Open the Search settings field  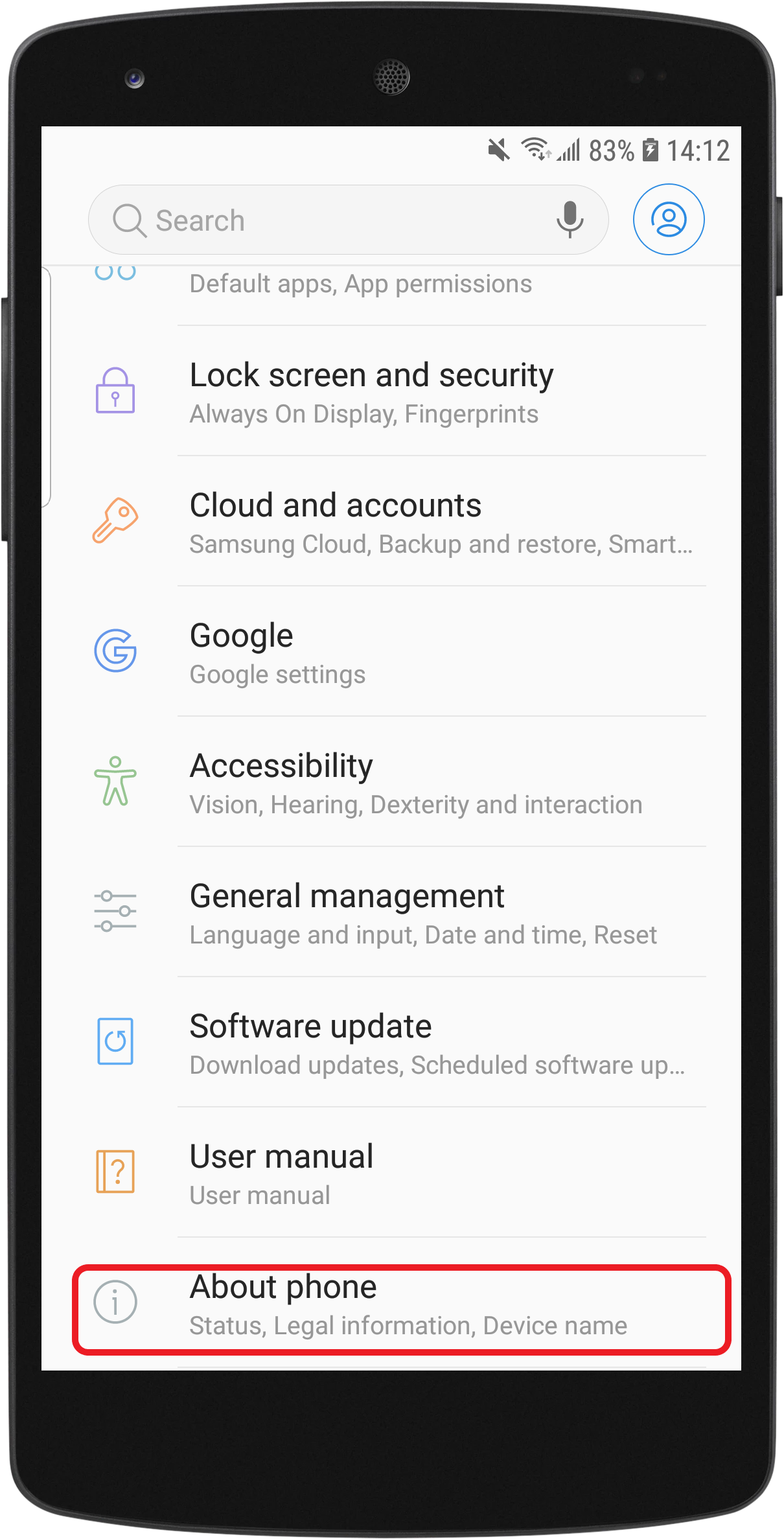[x=348, y=220]
